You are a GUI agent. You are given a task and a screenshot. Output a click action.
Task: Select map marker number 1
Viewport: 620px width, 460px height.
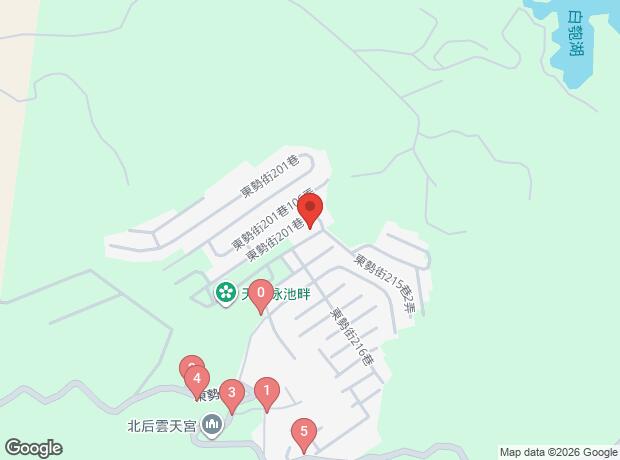(266, 391)
